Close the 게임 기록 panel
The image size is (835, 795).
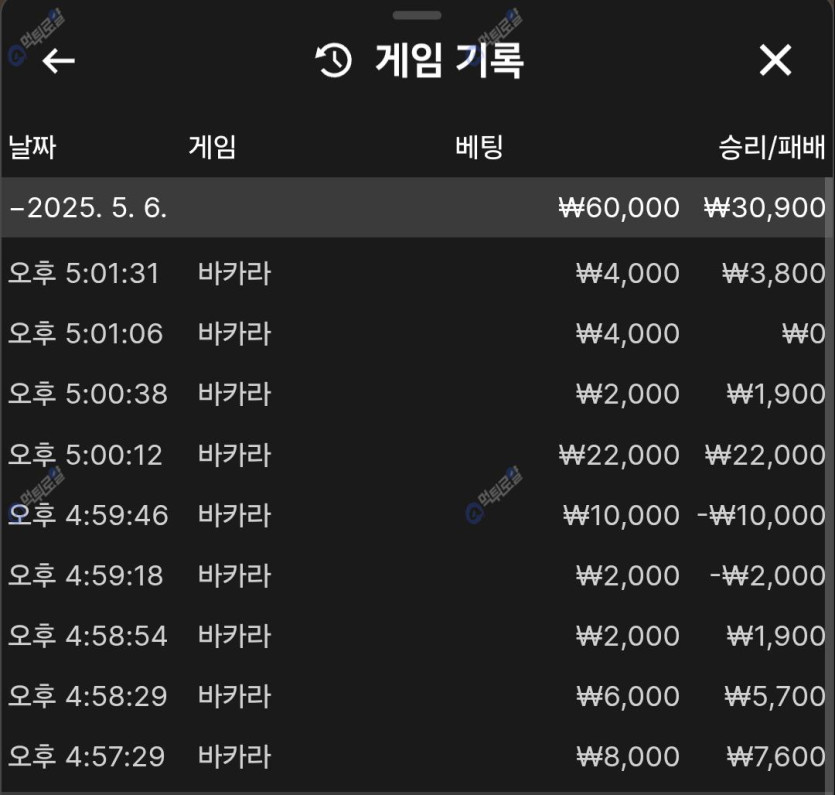(x=775, y=61)
